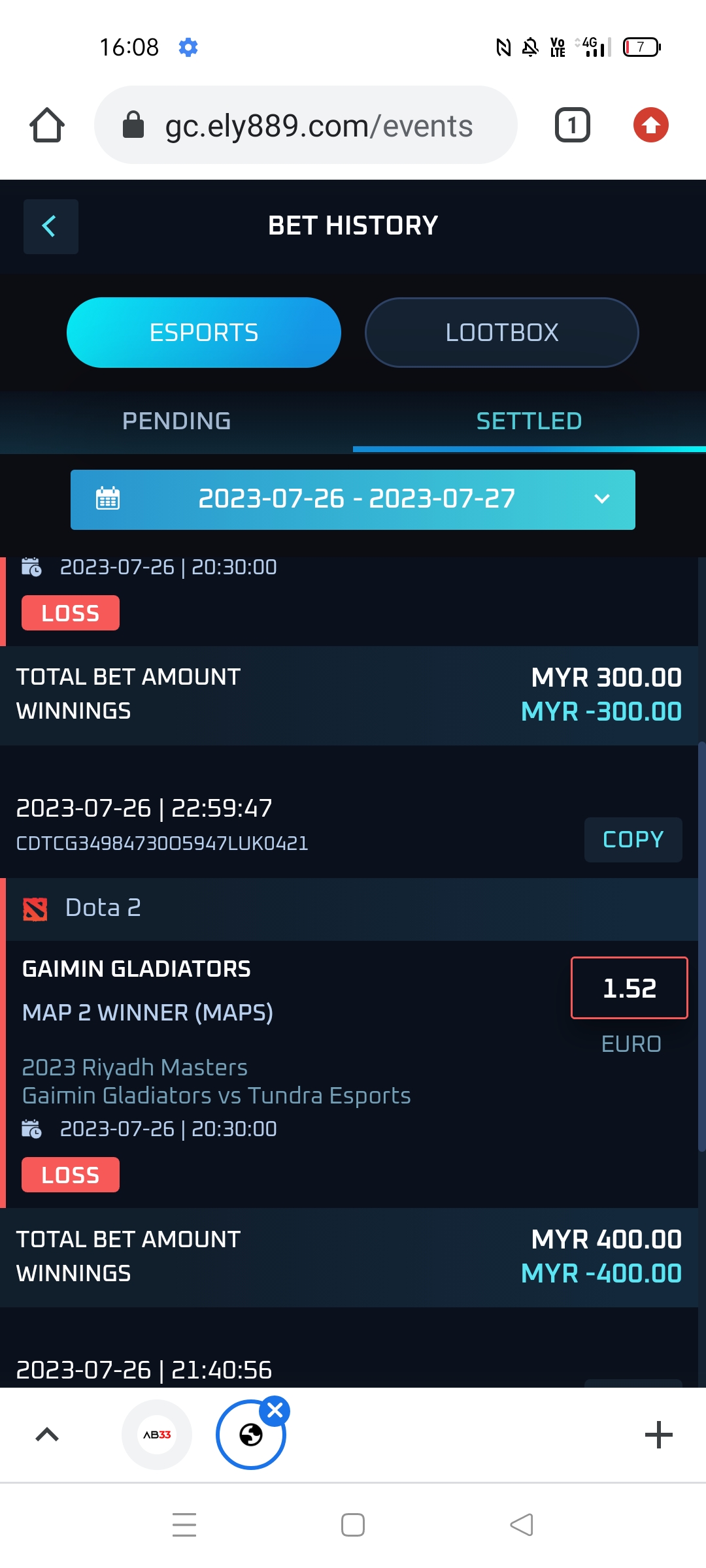Image resolution: width=706 pixels, height=1568 pixels.
Task: Open the browser tab switcher showing 1
Action: tap(572, 124)
